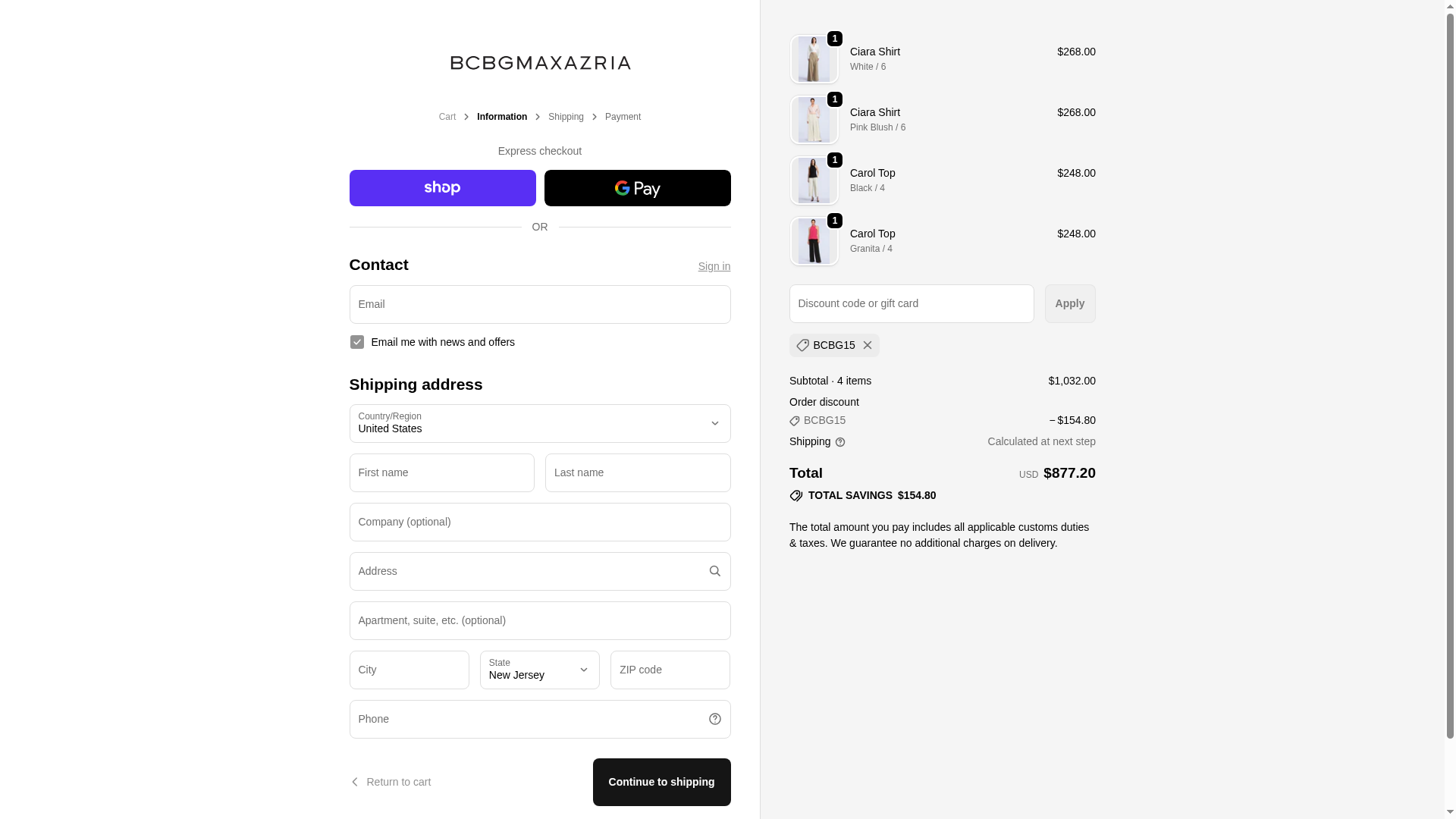Tap the City field
Viewport: 1456px width, 819px height.
click(x=409, y=670)
